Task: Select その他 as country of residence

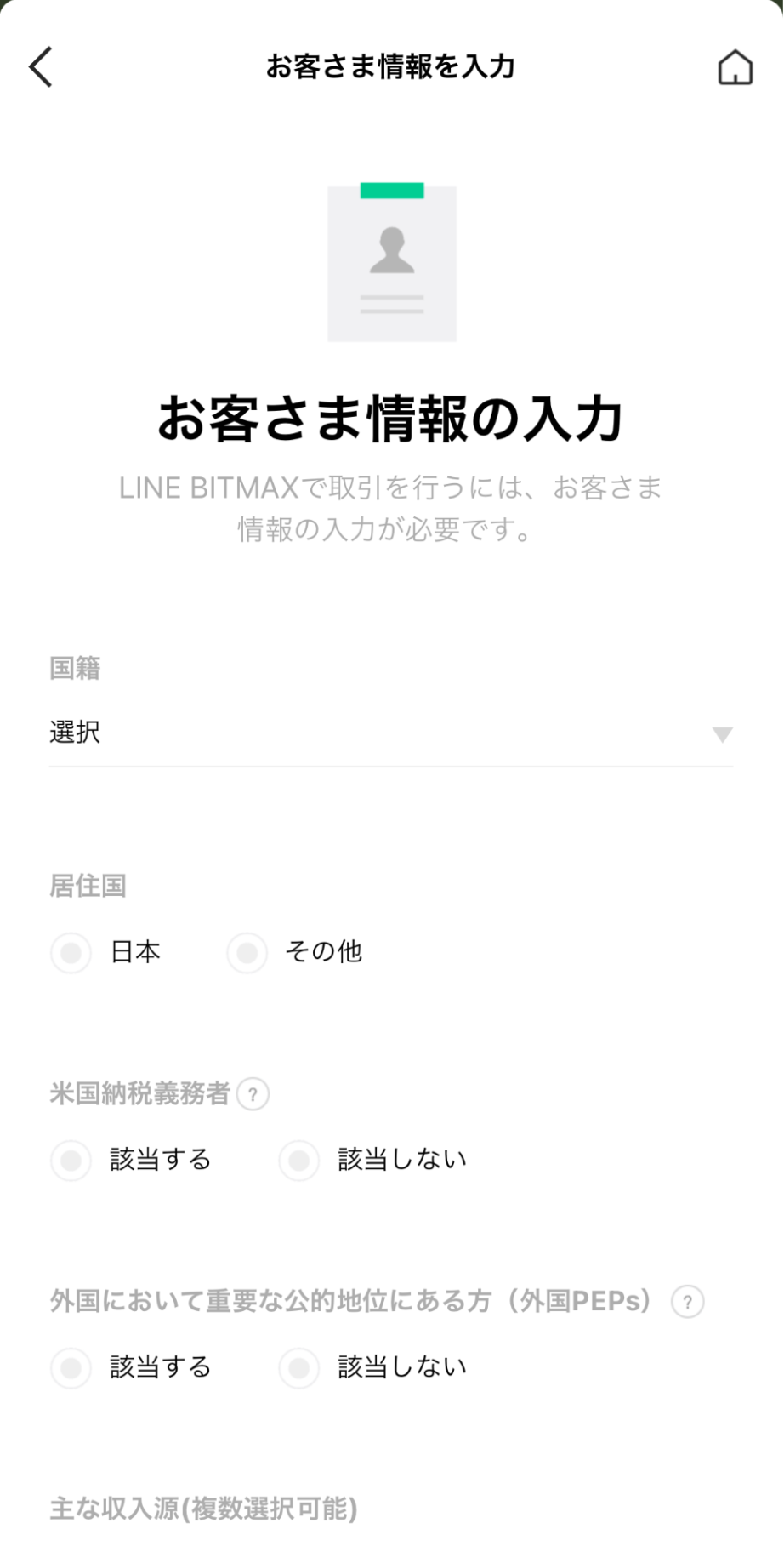Action: click(247, 952)
